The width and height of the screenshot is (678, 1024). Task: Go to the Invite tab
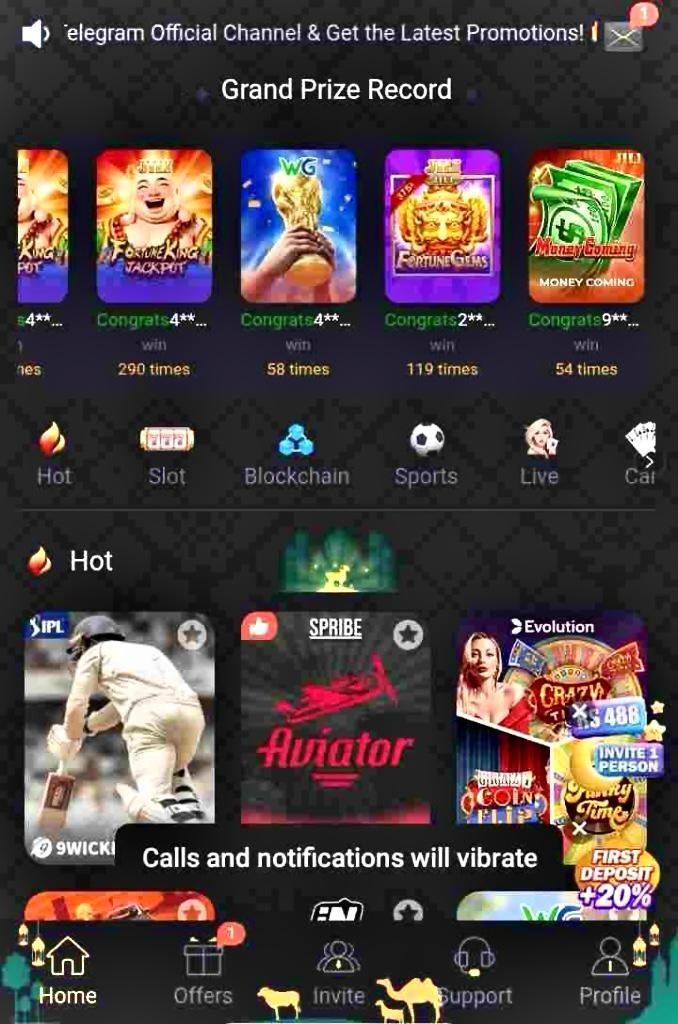click(338, 970)
